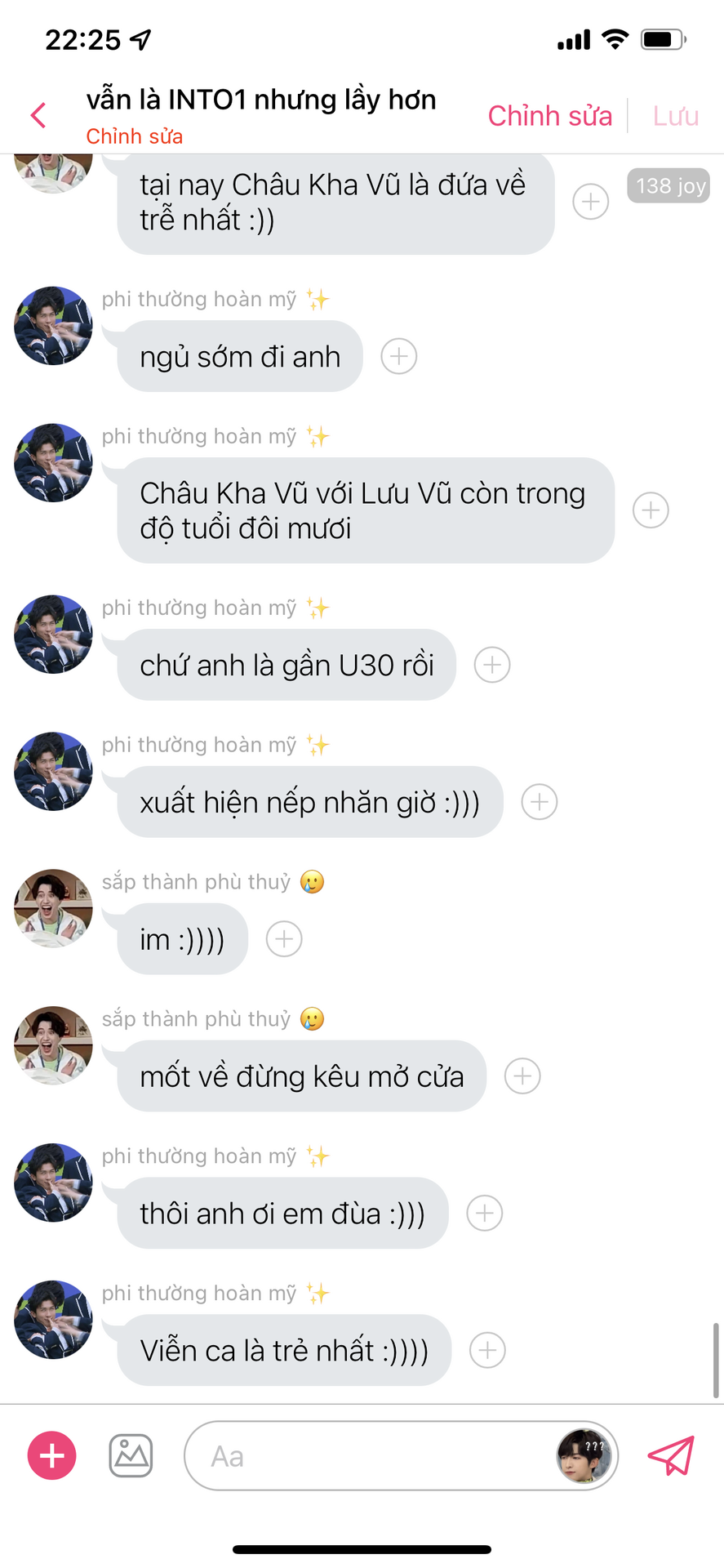The width and height of the screenshot is (724, 1568).
Task: Tap plus next to "về trễ nhất :))" message
Action: pos(590,202)
